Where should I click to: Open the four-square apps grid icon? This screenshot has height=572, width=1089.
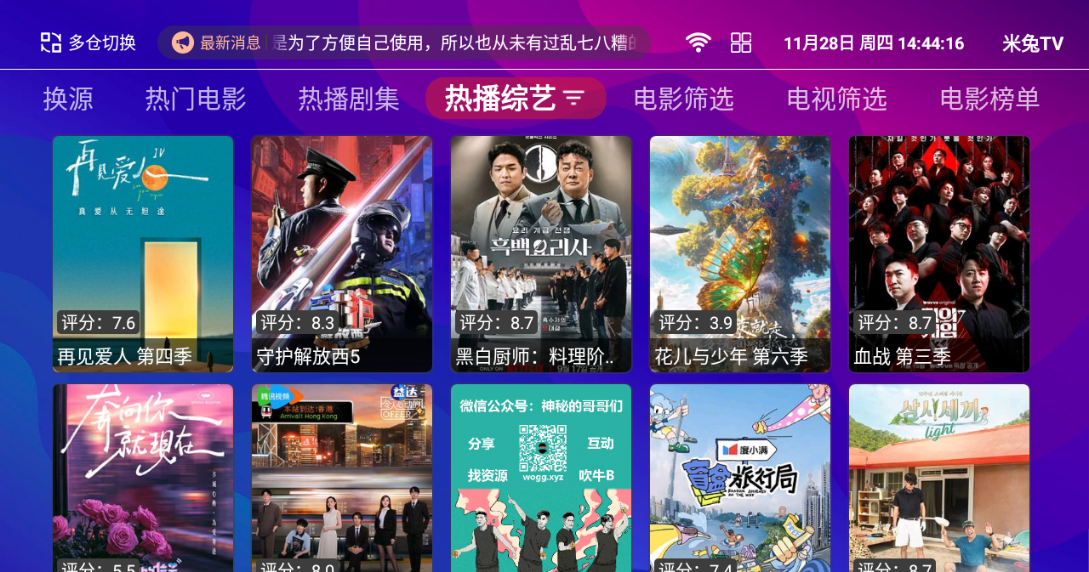pyautogui.click(x=741, y=43)
